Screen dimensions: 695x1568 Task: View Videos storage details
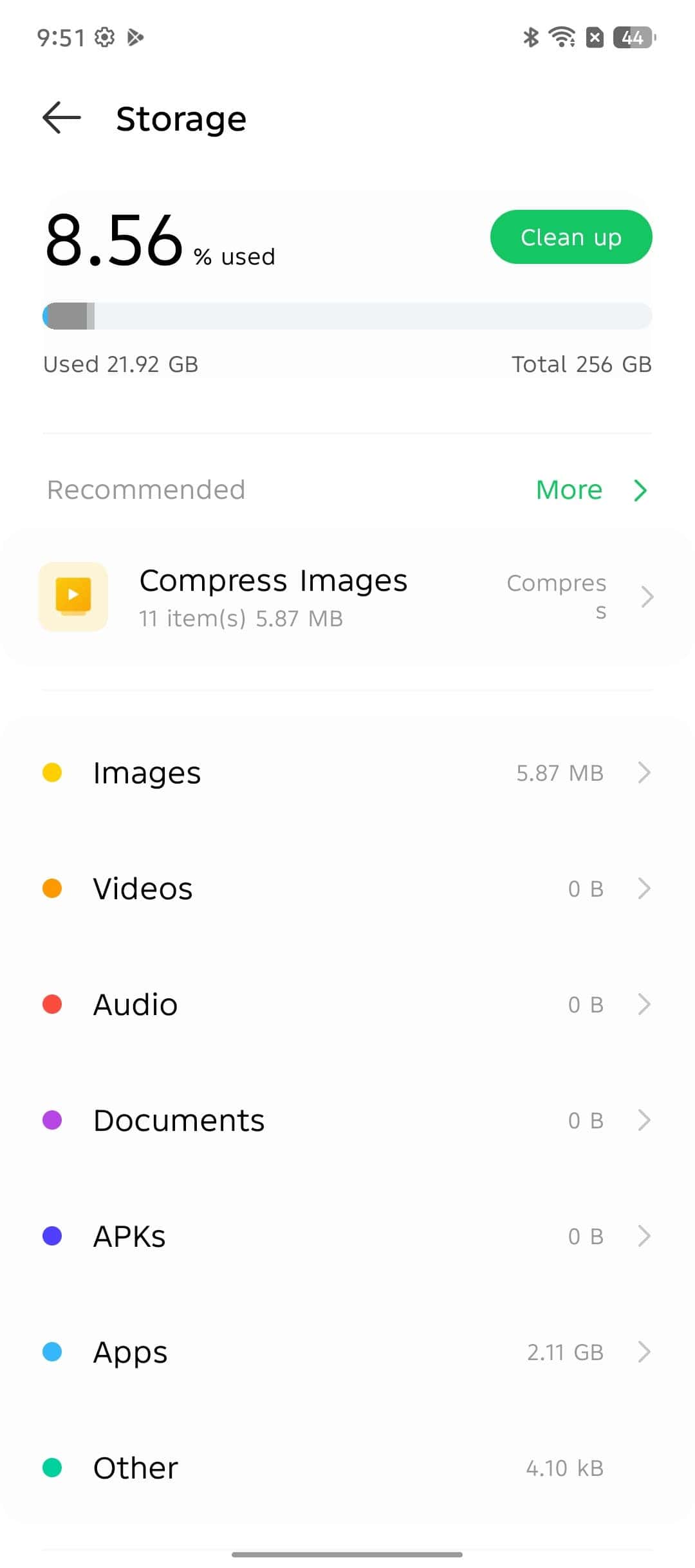[x=347, y=888]
